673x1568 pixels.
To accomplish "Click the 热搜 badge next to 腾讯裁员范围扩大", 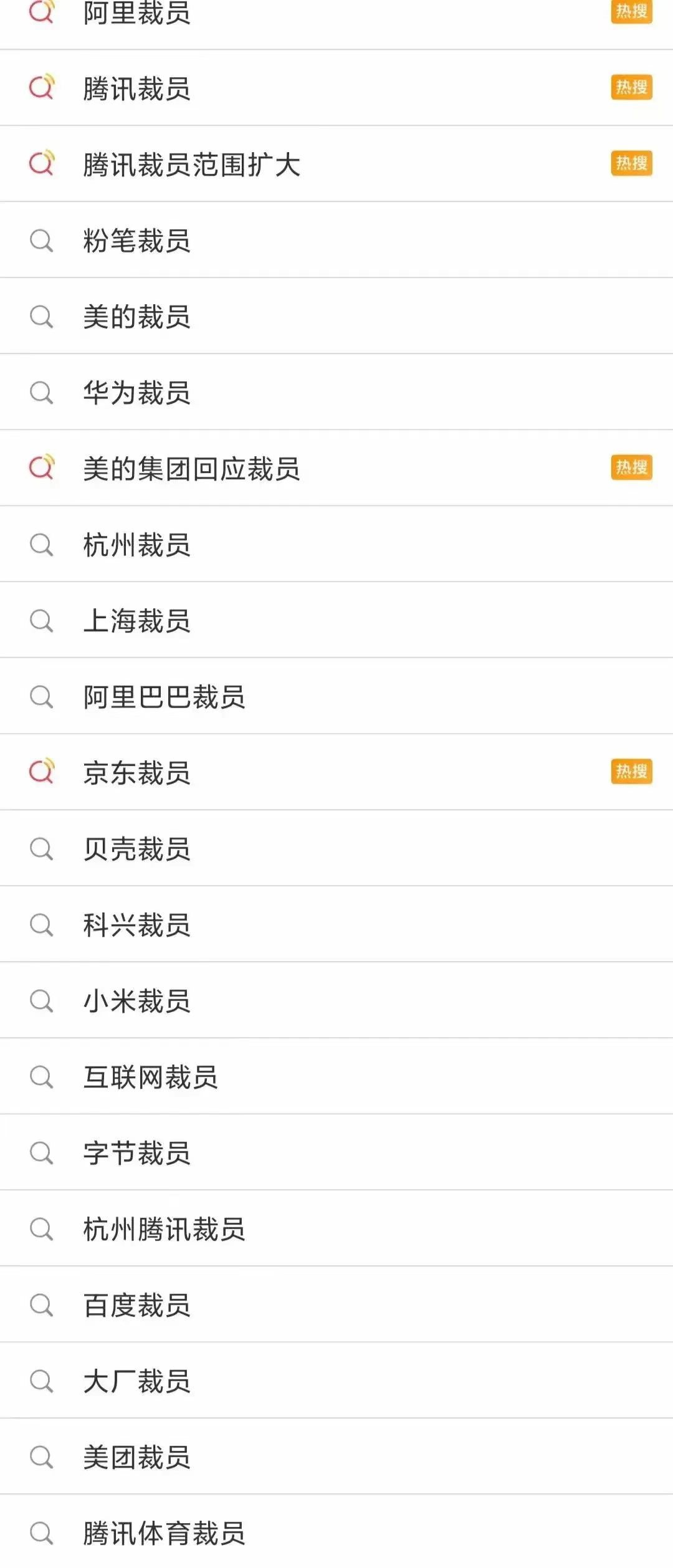I will pyautogui.click(x=631, y=163).
